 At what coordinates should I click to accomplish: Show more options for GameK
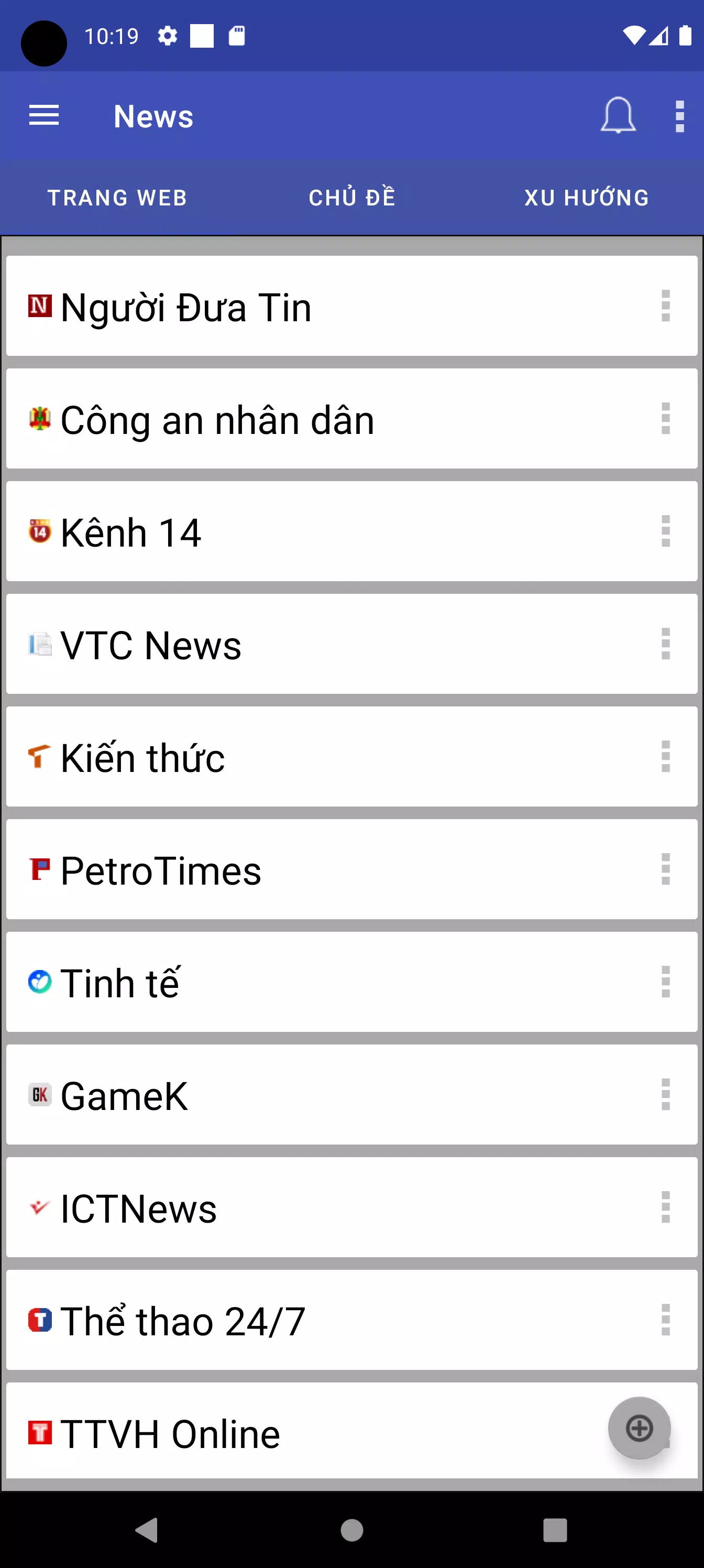click(x=665, y=1094)
